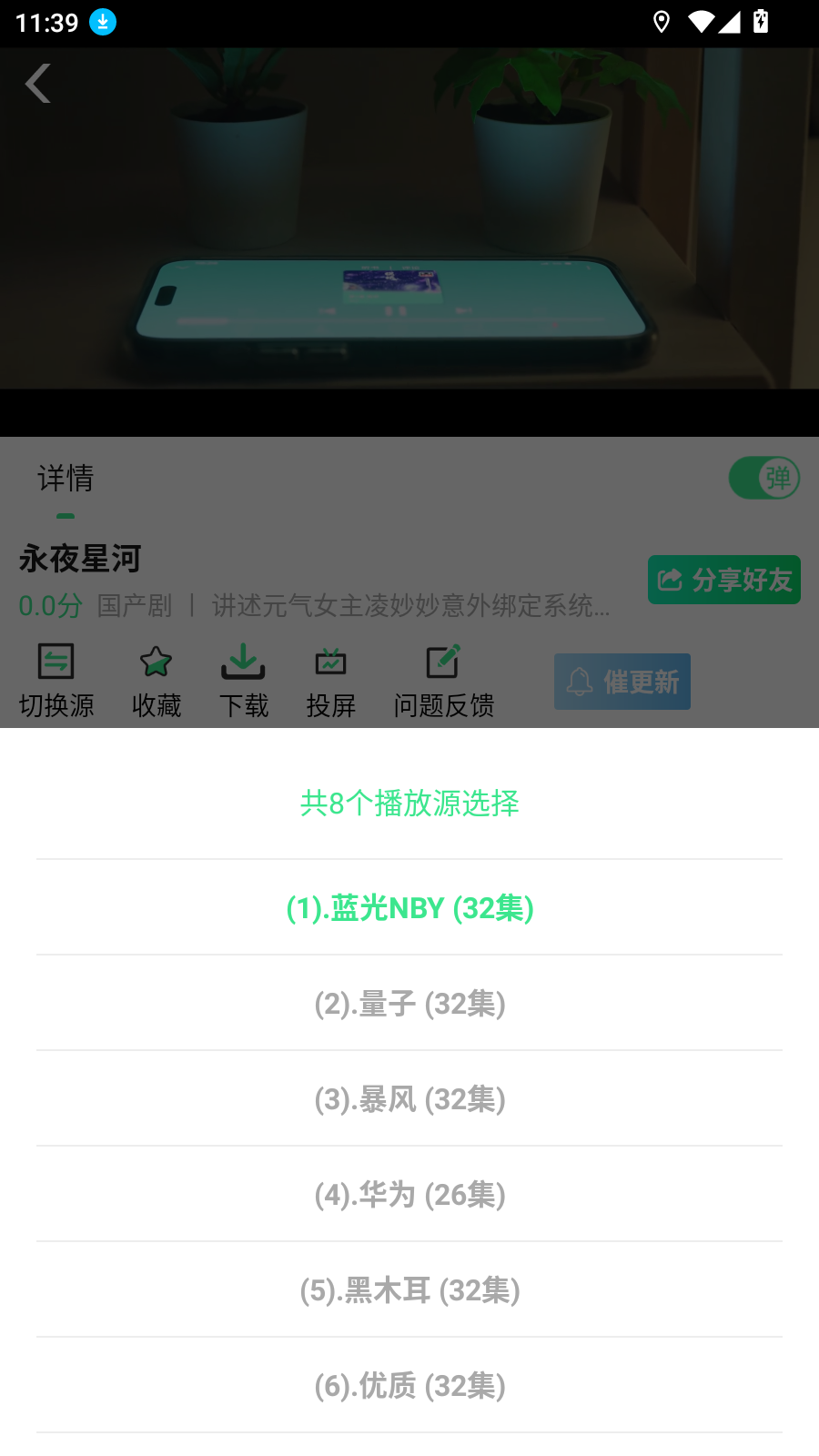Choose the 暴风 (32集) playback source
This screenshot has height=1456, width=819.
click(409, 1099)
